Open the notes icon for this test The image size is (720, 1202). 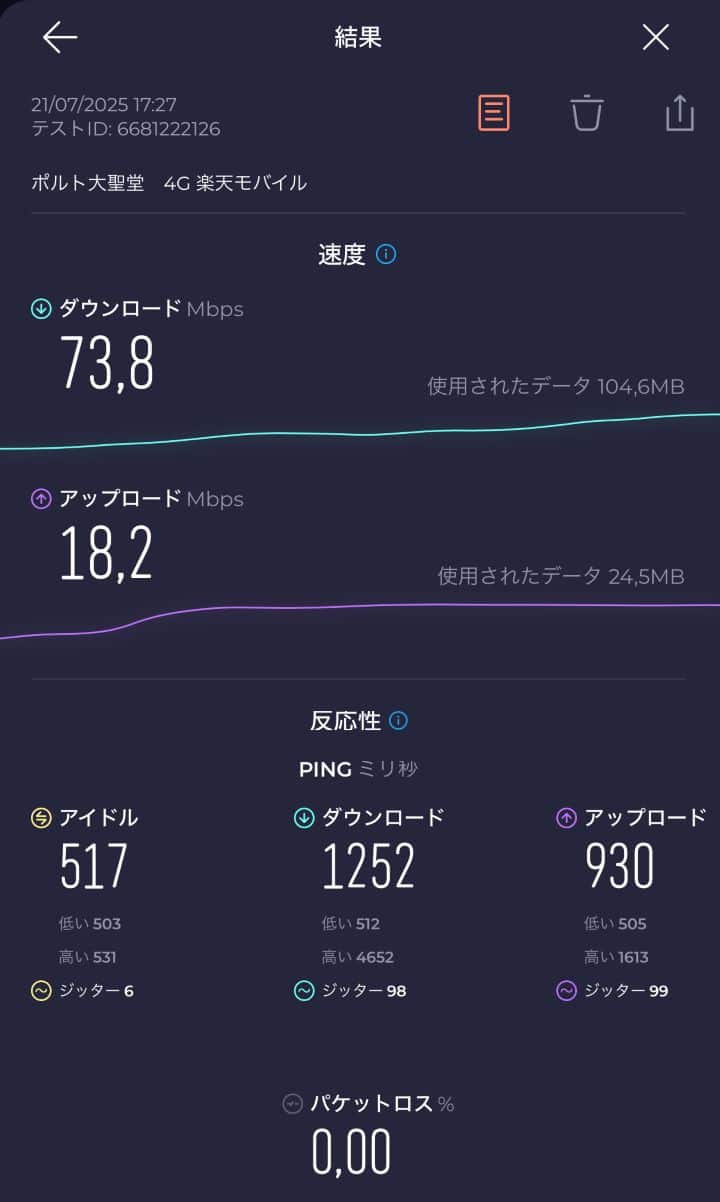click(x=494, y=113)
